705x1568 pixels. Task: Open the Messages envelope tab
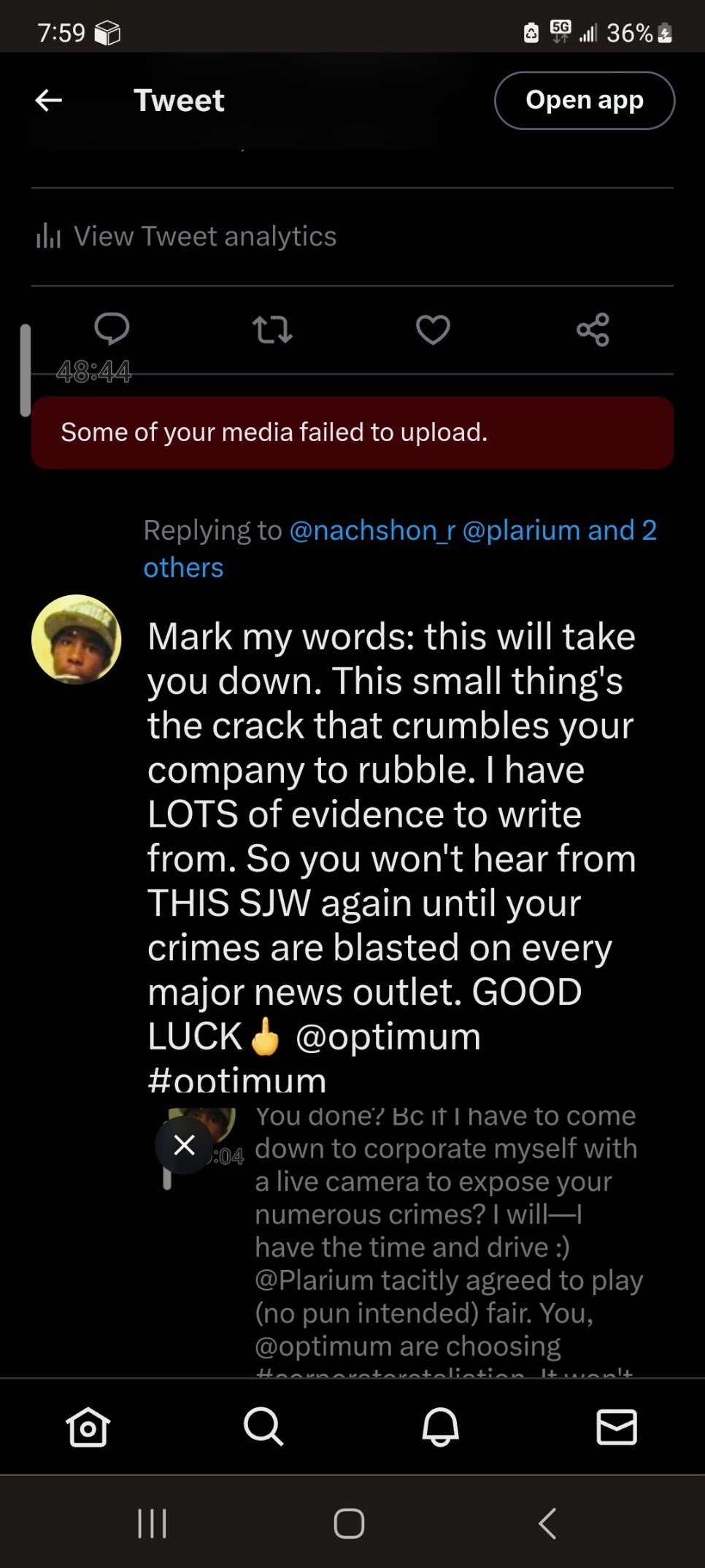(x=617, y=1426)
